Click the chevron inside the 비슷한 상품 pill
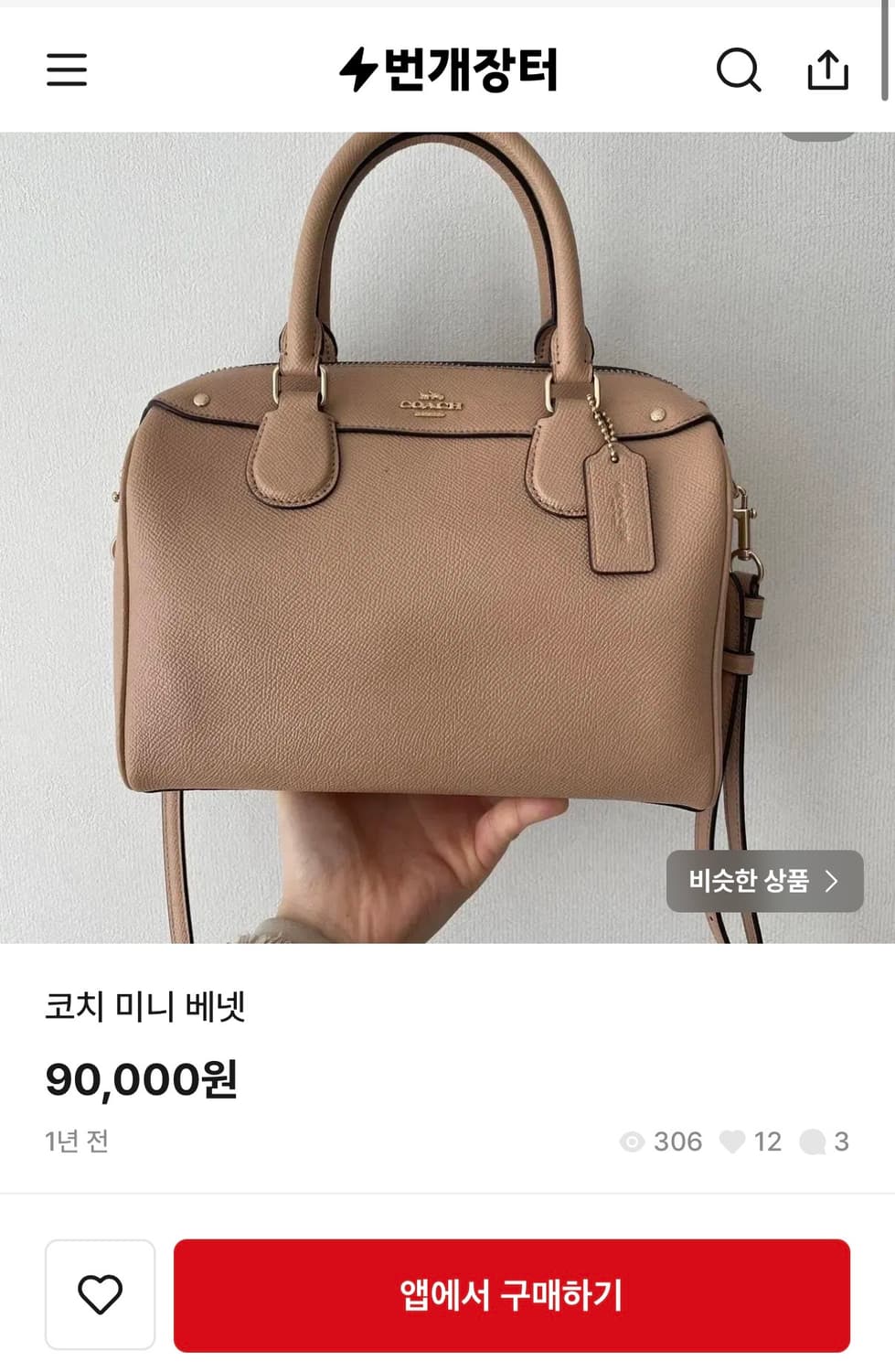 click(833, 881)
